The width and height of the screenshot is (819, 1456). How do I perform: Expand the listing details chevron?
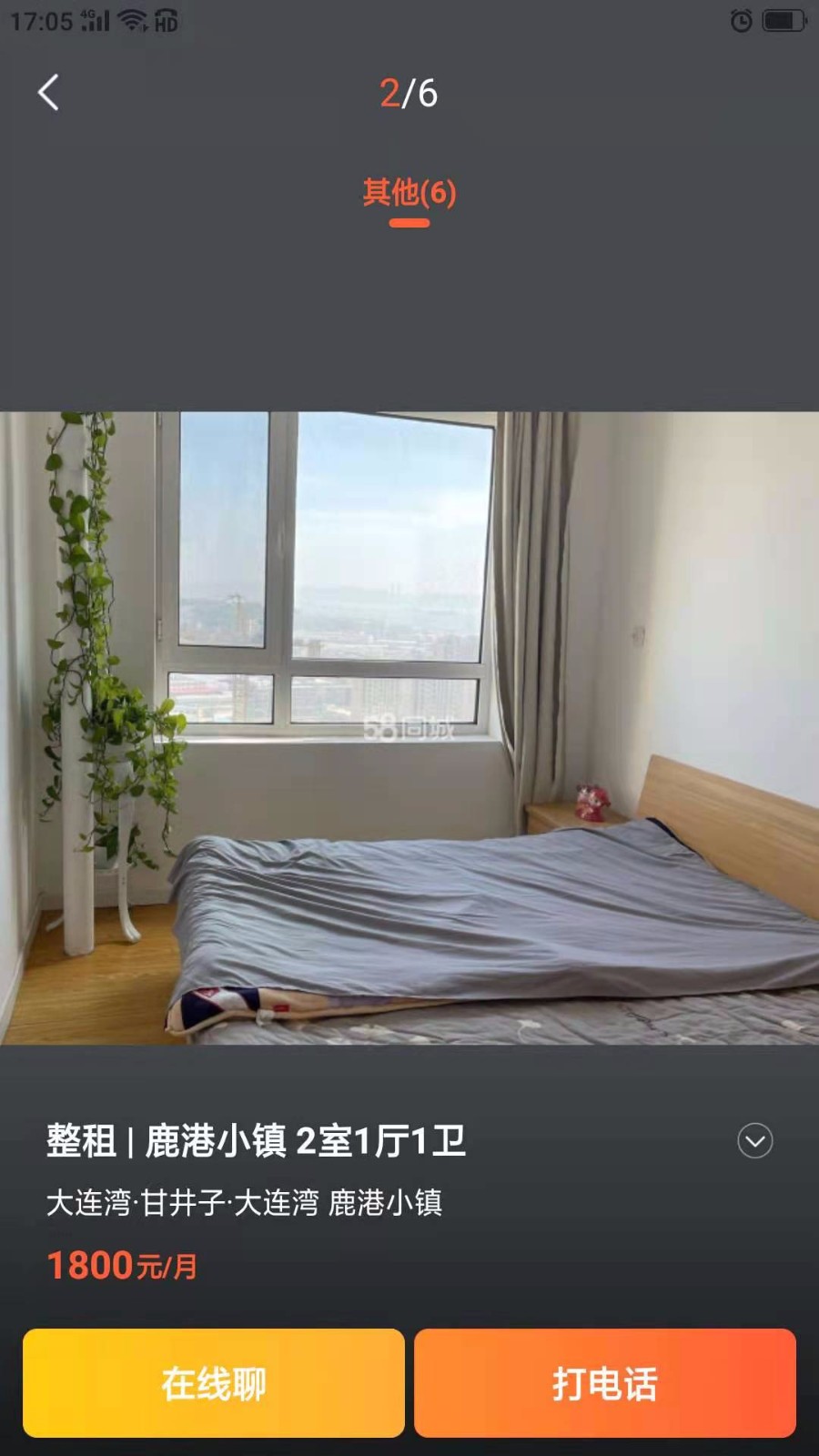[x=754, y=1140]
